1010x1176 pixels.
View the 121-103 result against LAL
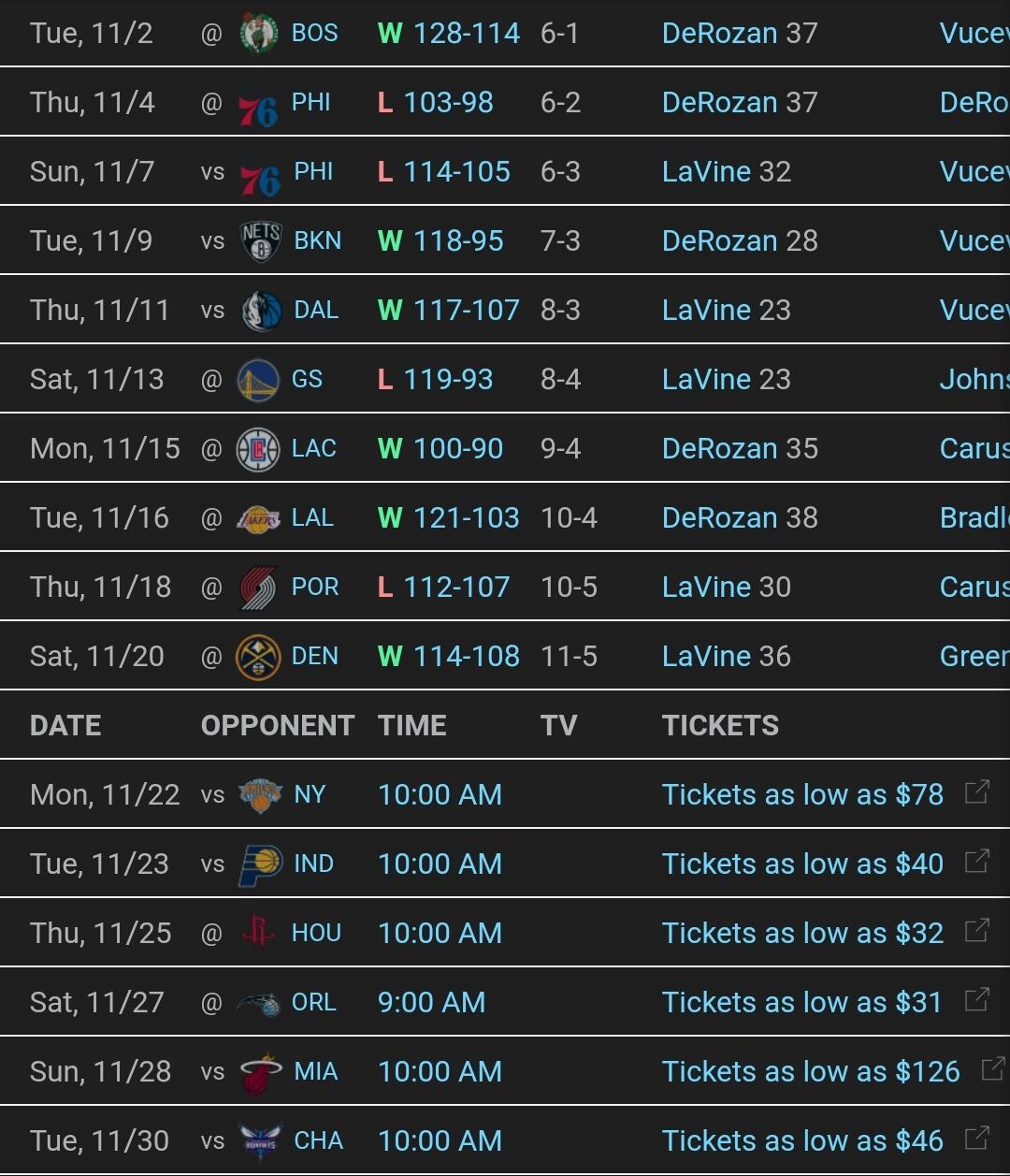[x=465, y=518]
